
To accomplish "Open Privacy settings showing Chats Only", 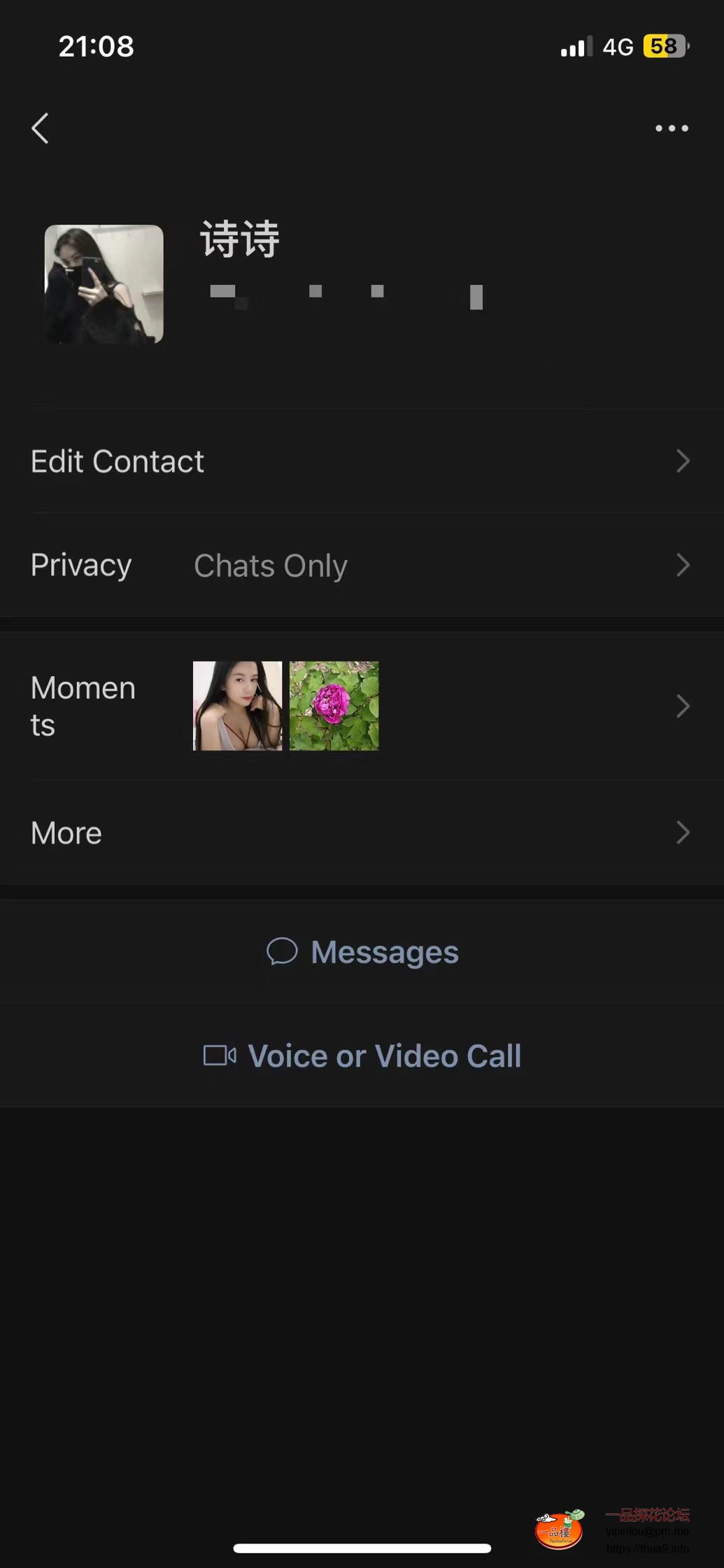I will coord(361,566).
